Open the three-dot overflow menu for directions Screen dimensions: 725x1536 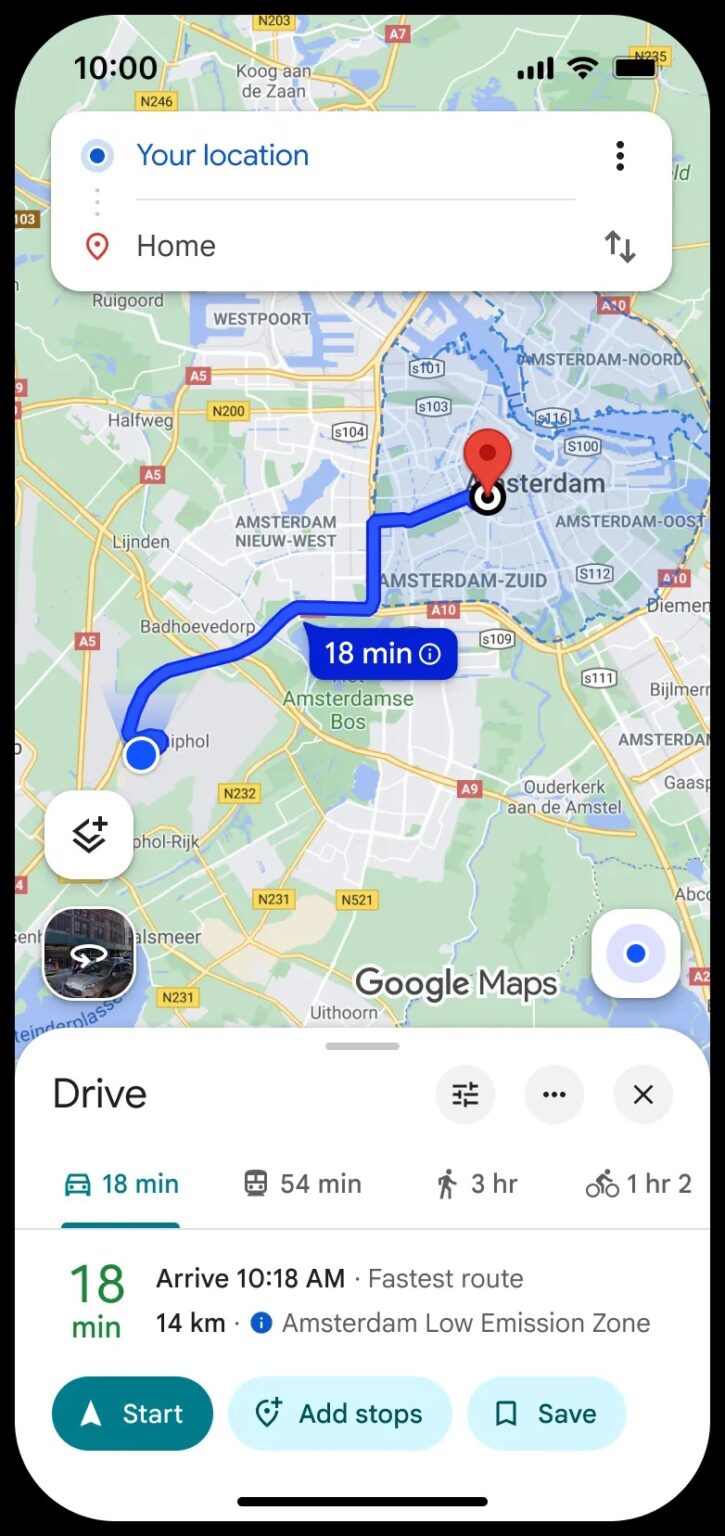[554, 1095]
